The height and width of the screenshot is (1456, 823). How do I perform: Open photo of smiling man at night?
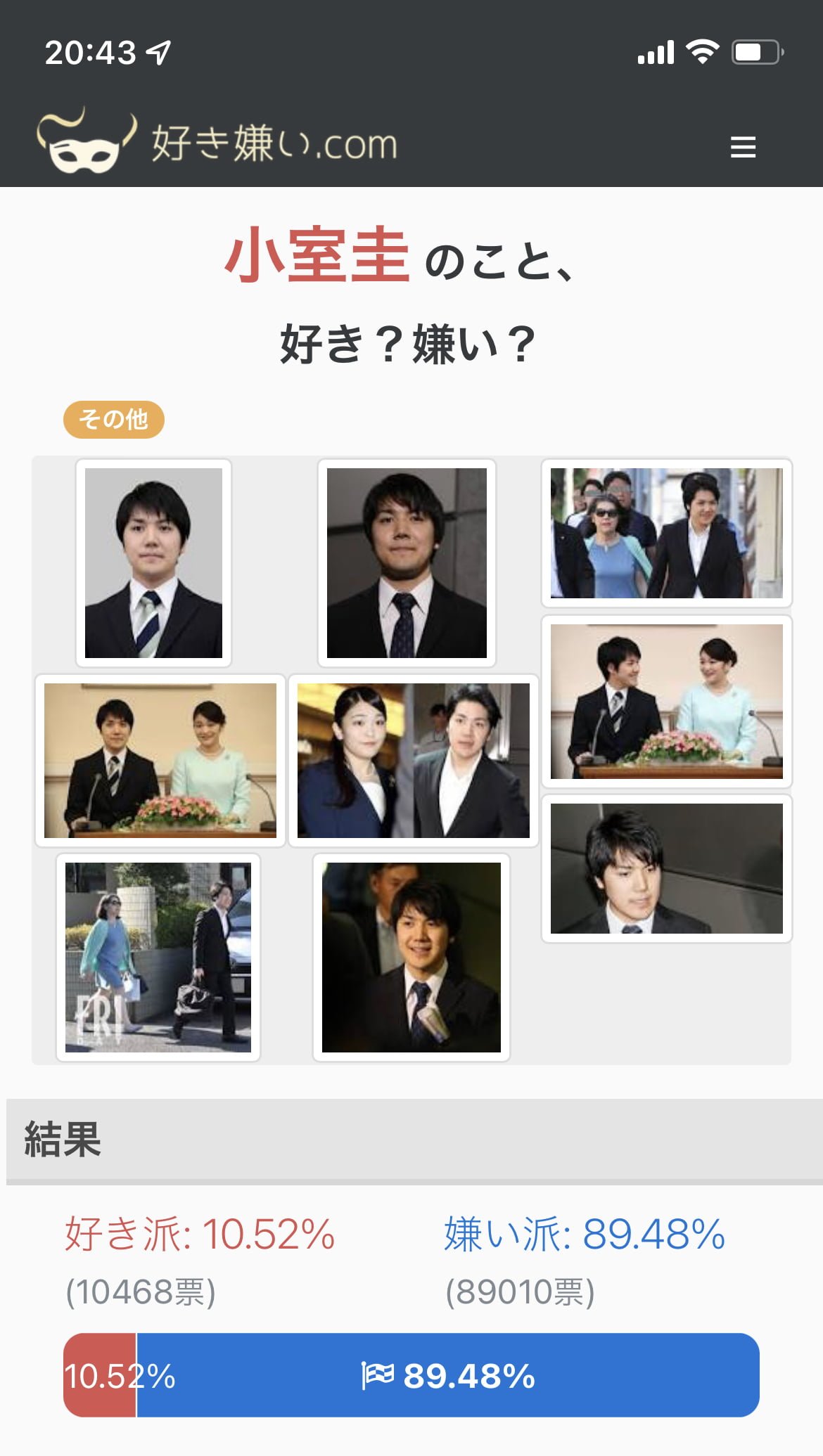click(x=412, y=957)
